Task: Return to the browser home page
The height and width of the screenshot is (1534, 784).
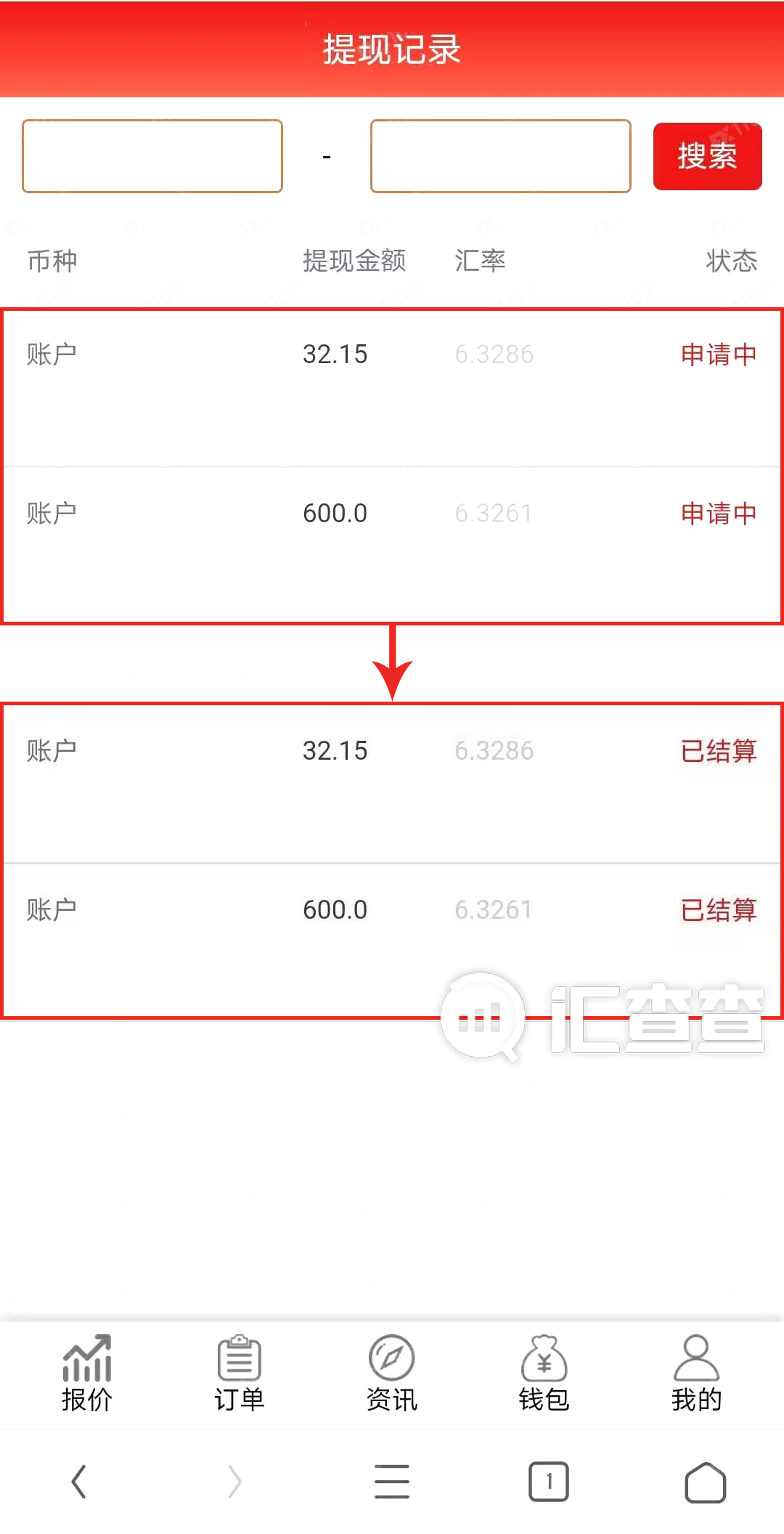Action: [x=706, y=1482]
